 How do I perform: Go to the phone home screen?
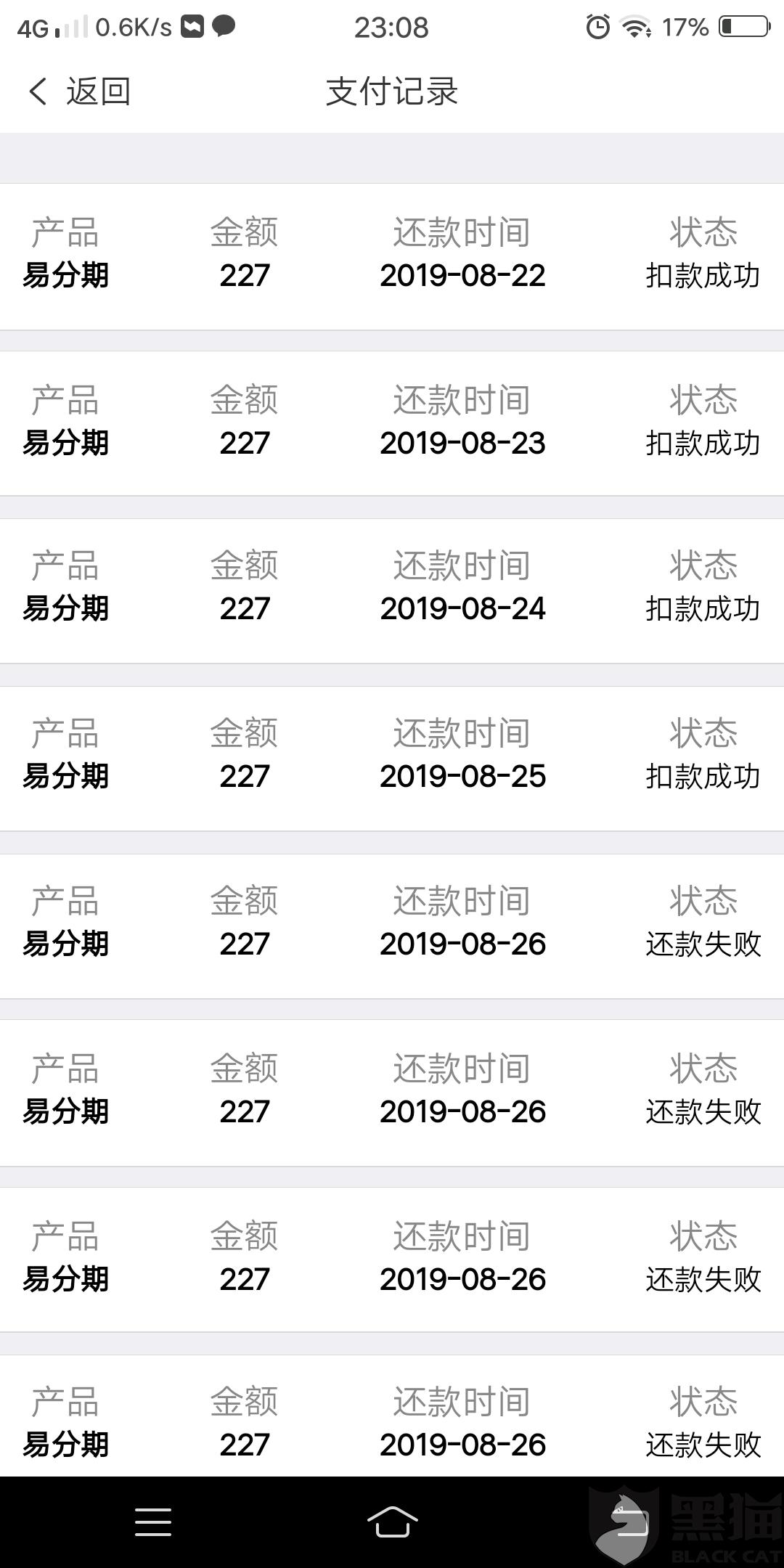(x=392, y=1522)
